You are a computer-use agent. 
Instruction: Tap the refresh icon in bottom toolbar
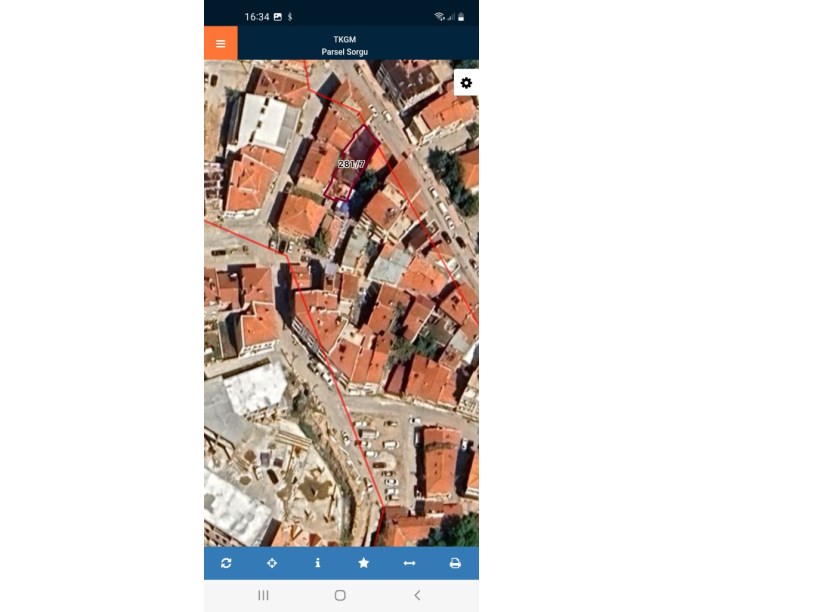[x=226, y=563]
